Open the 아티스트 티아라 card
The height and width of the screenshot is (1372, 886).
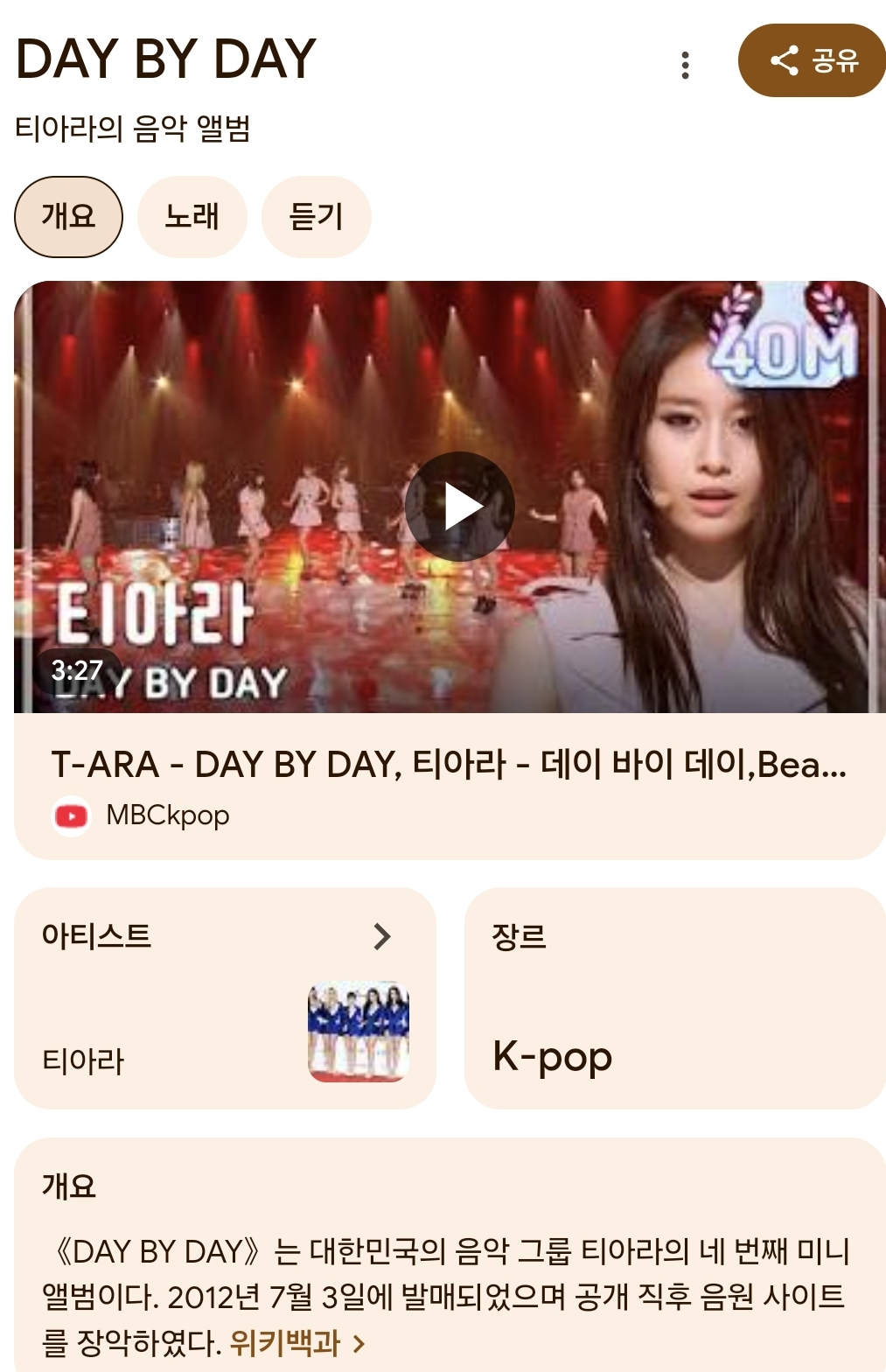[x=225, y=998]
